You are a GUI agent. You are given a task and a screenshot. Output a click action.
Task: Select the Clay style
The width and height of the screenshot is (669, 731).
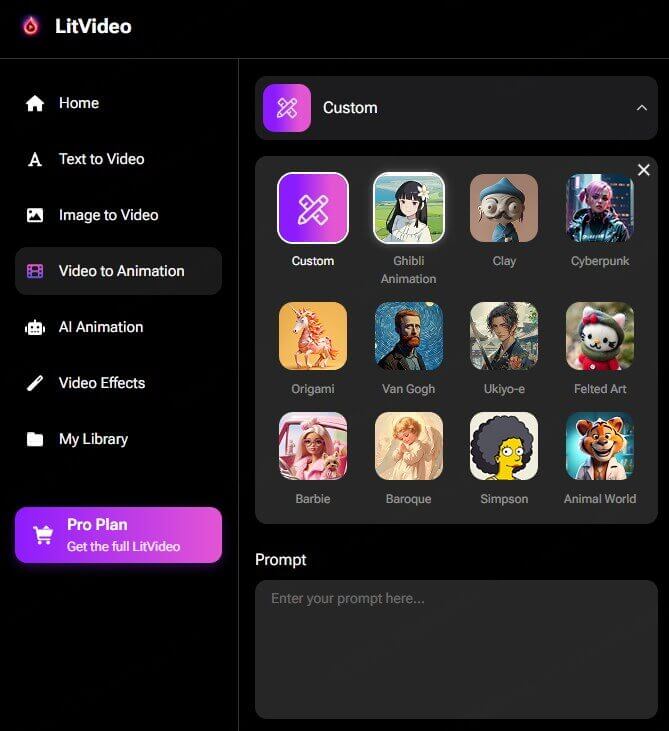[x=504, y=209]
